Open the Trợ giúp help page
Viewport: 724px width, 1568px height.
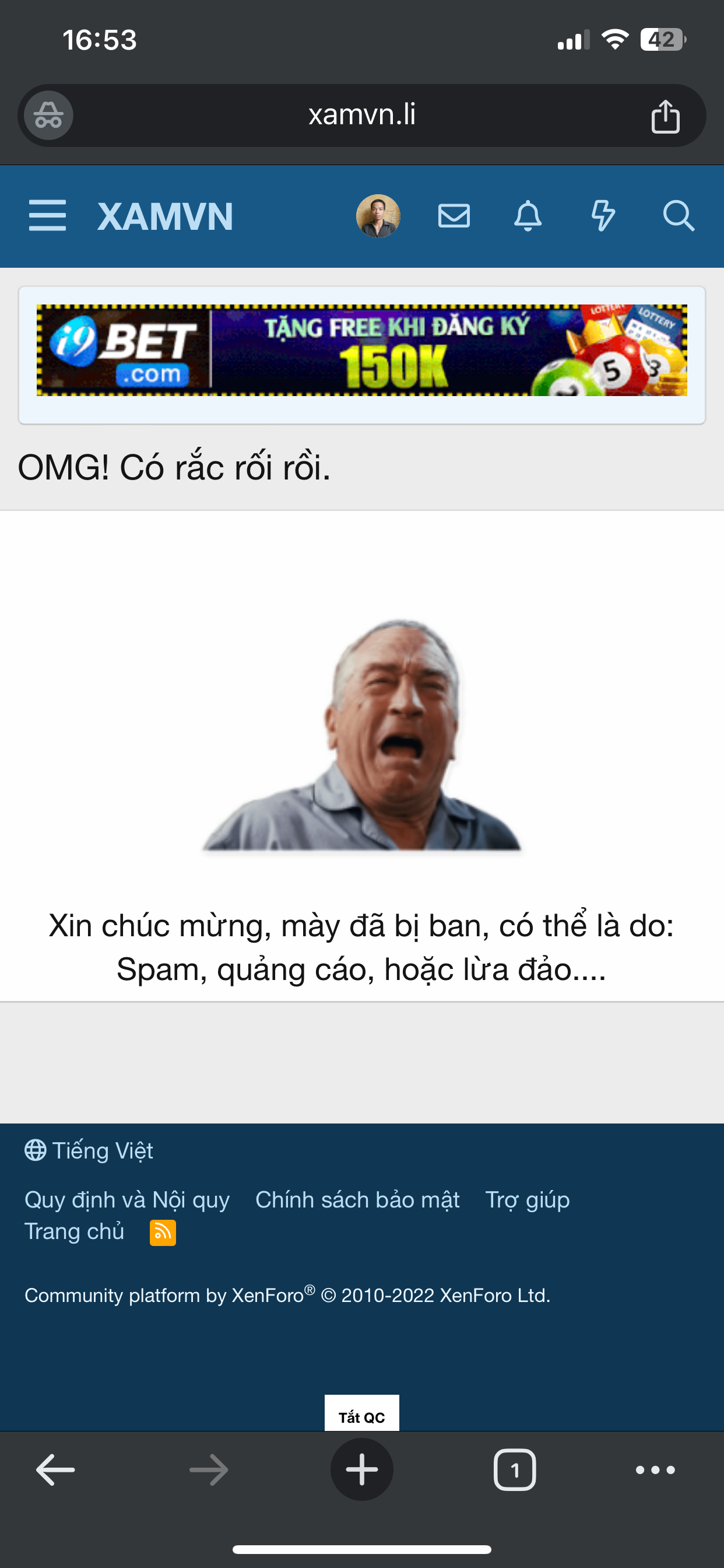[x=528, y=1199]
